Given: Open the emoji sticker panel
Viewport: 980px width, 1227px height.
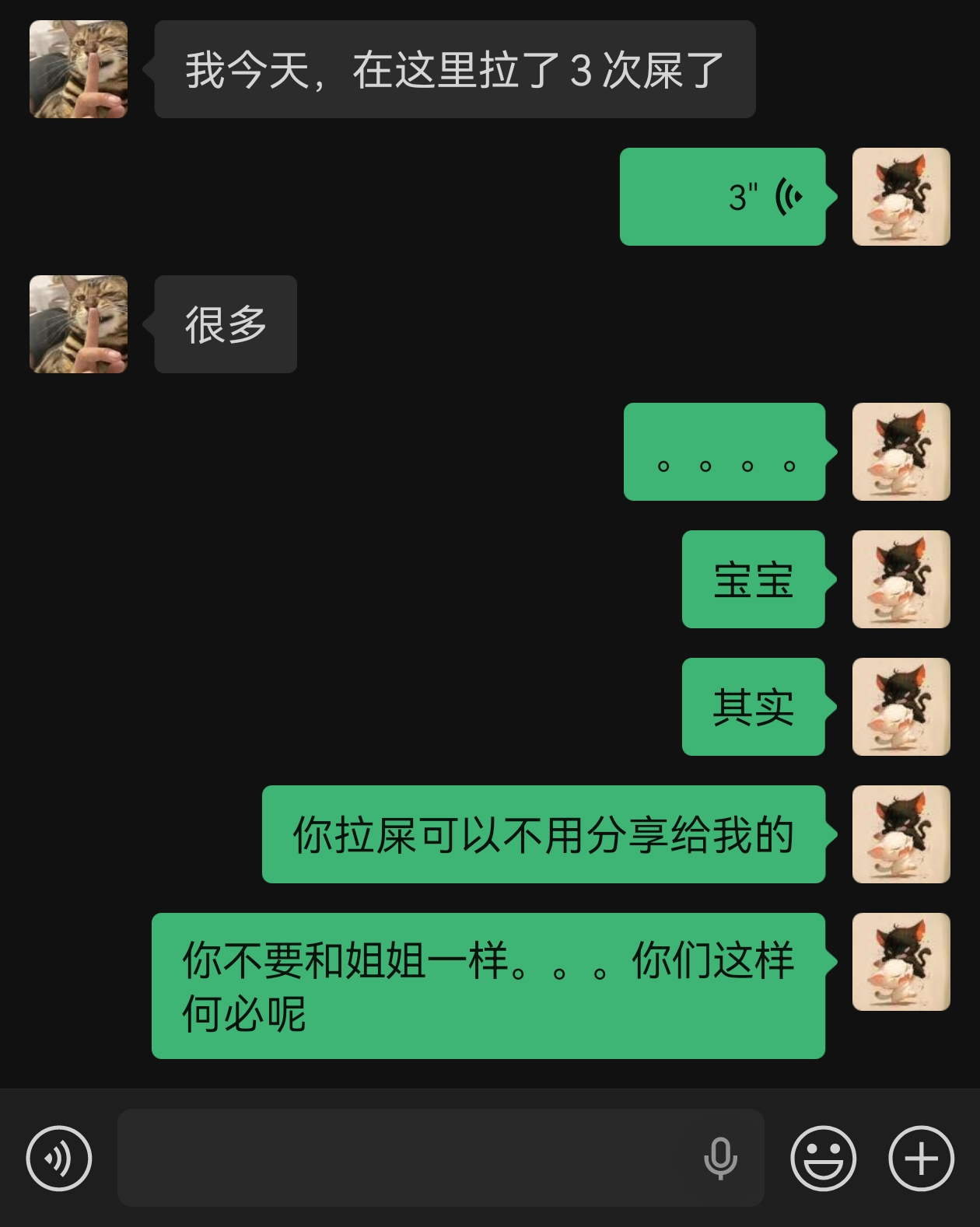Looking at the screenshot, I should pyautogui.click(x=823, y=1158).
